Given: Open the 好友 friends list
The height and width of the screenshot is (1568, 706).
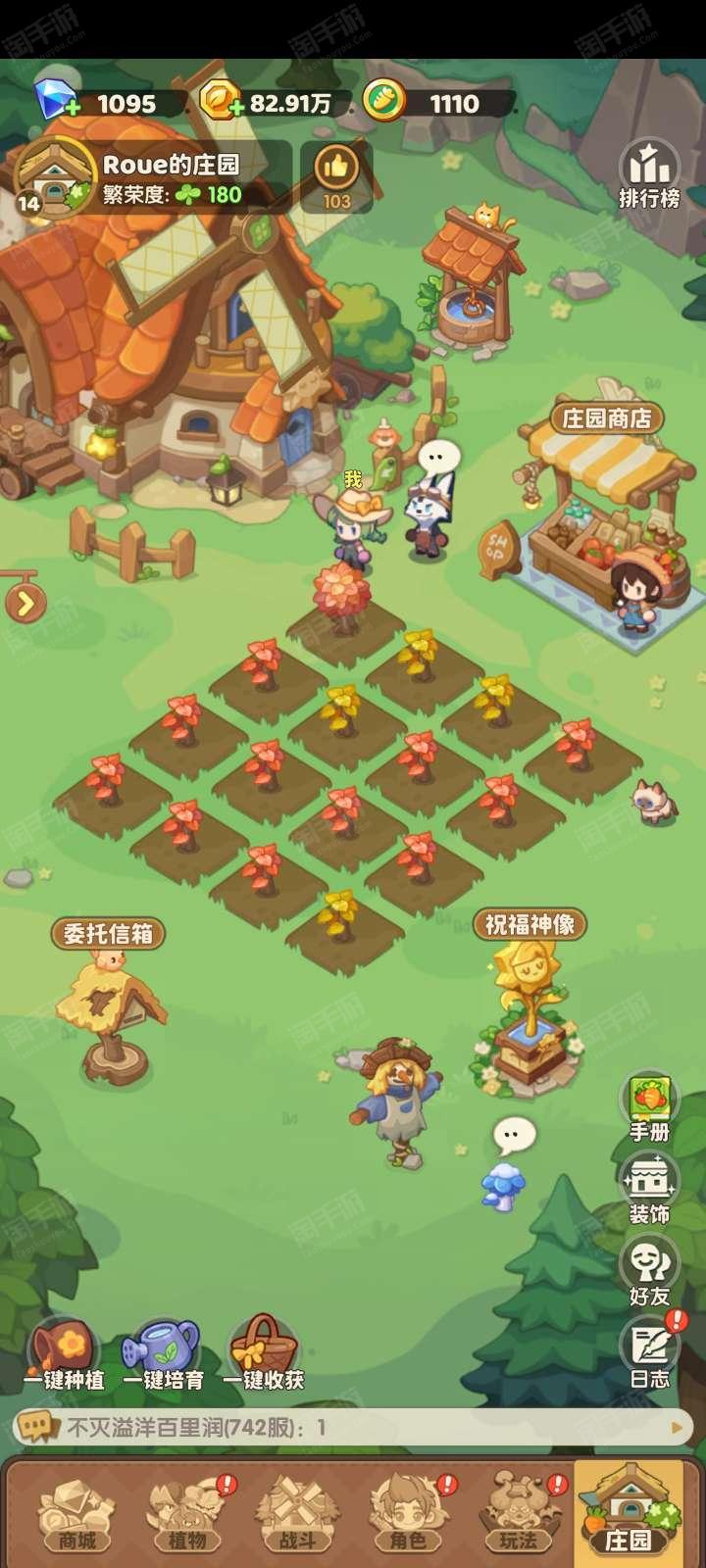Looking at the screenshot, I should 649,1271.
